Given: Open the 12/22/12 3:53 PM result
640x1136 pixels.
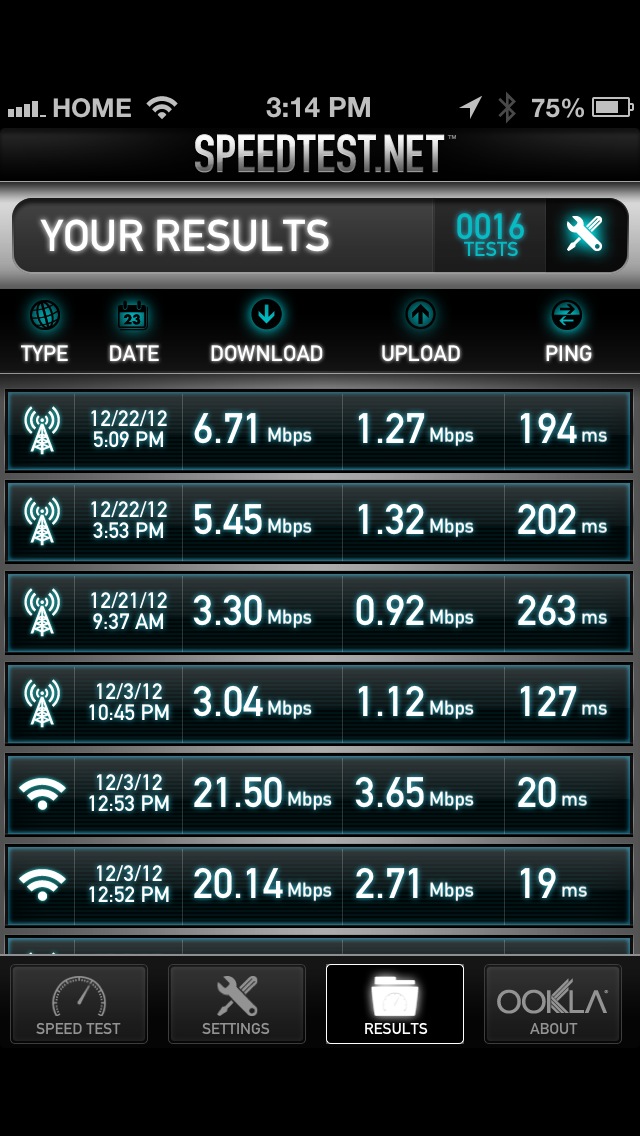Looking at the screenshot, I should click(319, 522).
